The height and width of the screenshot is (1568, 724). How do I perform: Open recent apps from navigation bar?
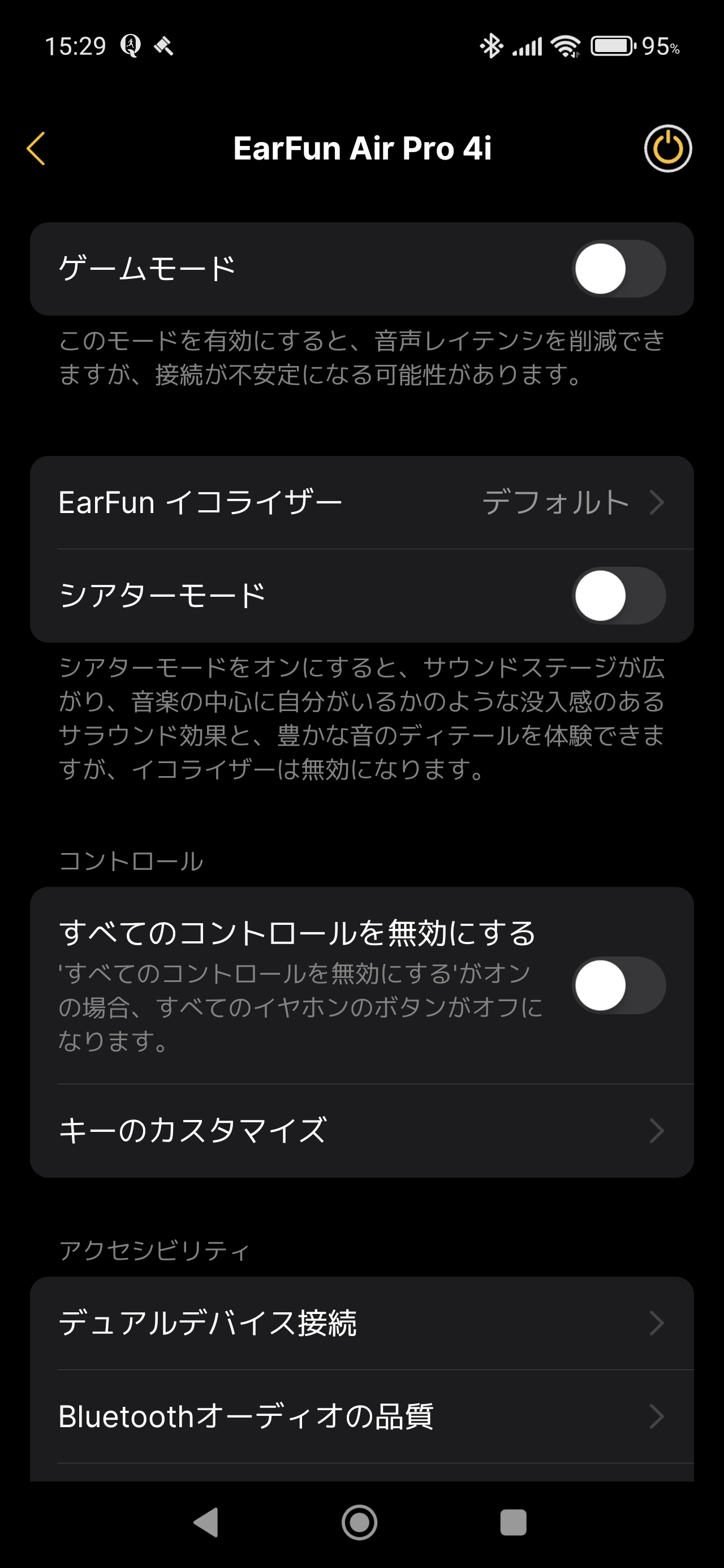(x=512, y=1522)
